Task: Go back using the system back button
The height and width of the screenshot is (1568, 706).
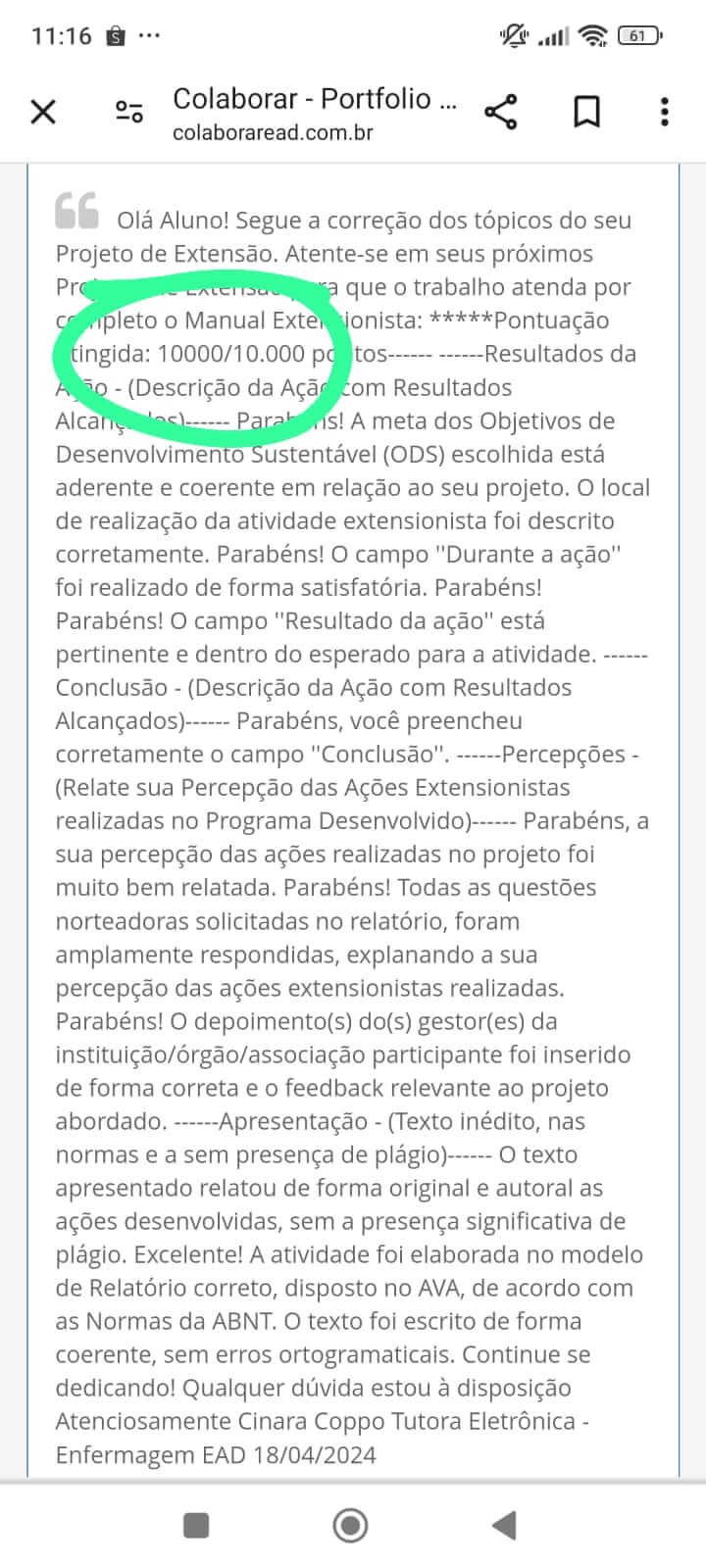Action: pyautogui.click(x=504, y=1525)
